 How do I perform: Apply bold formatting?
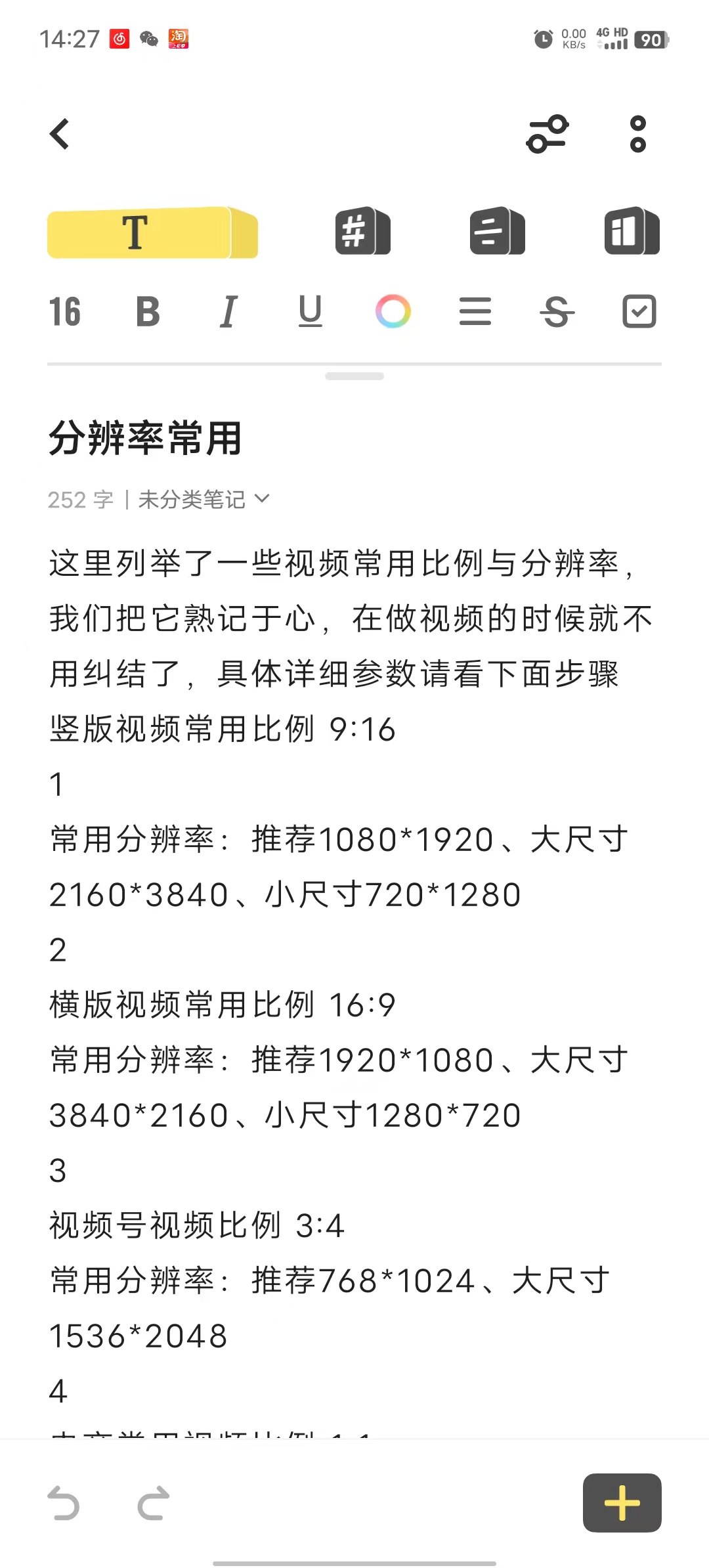click(148, 311)
